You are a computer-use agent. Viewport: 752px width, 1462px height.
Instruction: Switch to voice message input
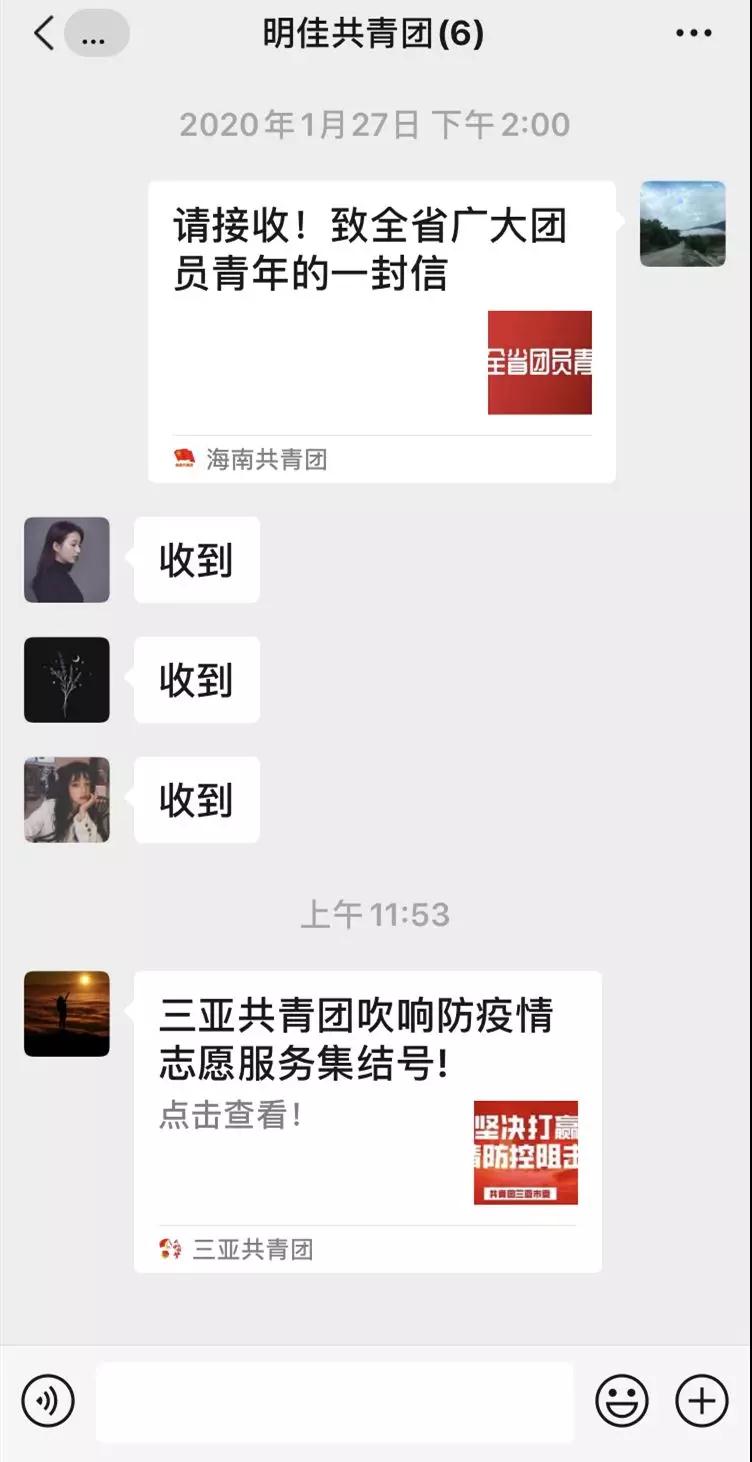[x=48, y=1401]
